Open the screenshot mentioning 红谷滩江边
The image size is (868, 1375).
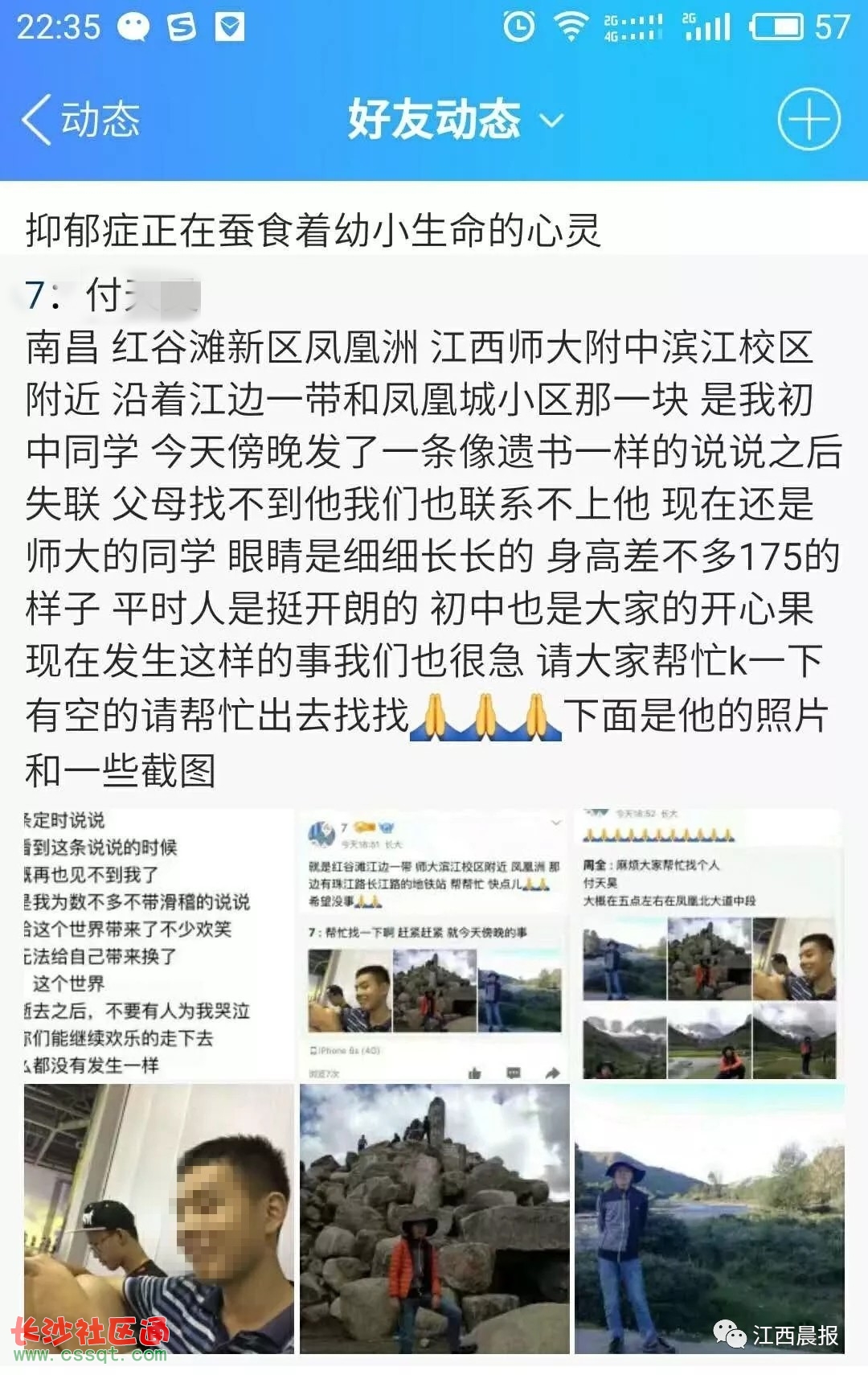pyautogui.click(x=434, y=944)
